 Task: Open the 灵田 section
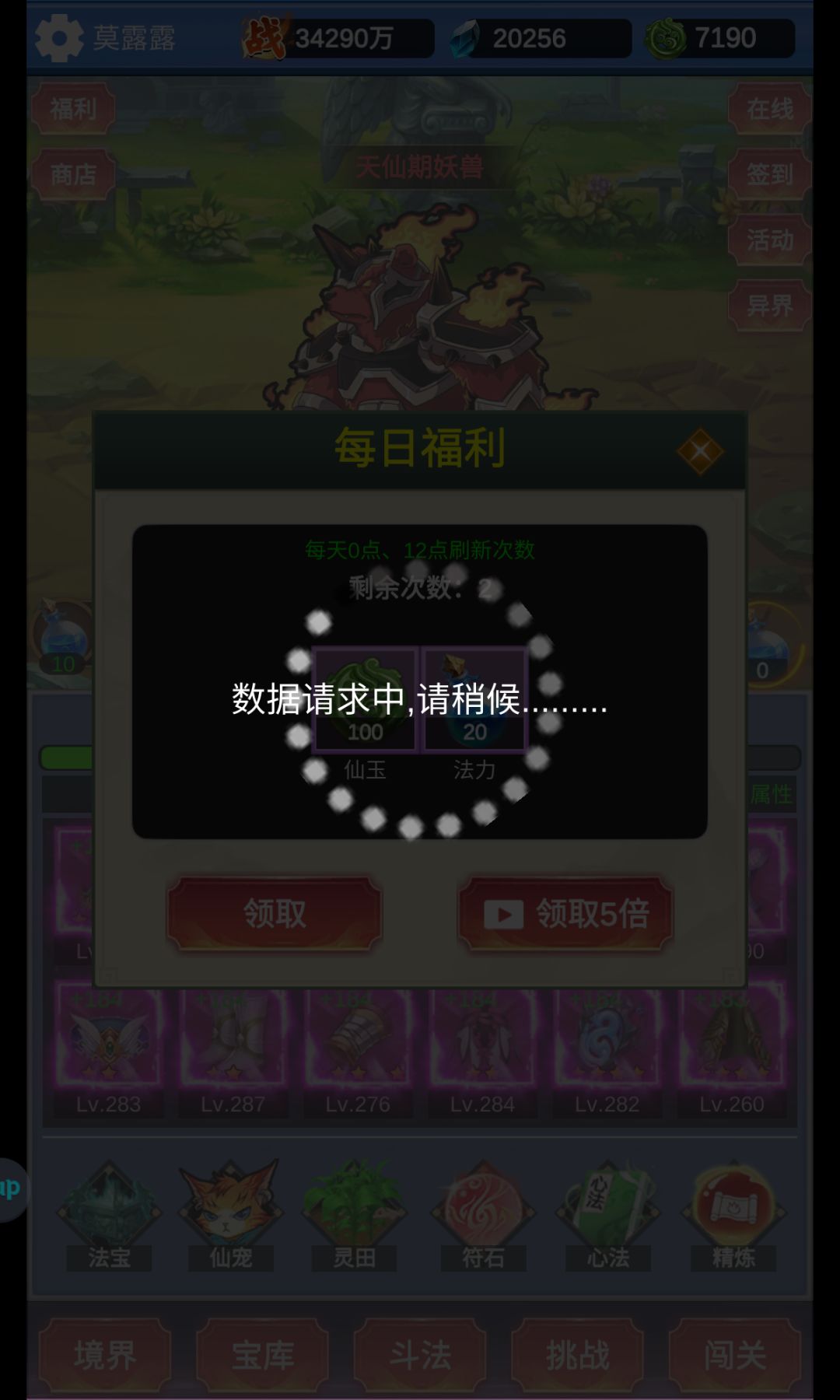355,1215
